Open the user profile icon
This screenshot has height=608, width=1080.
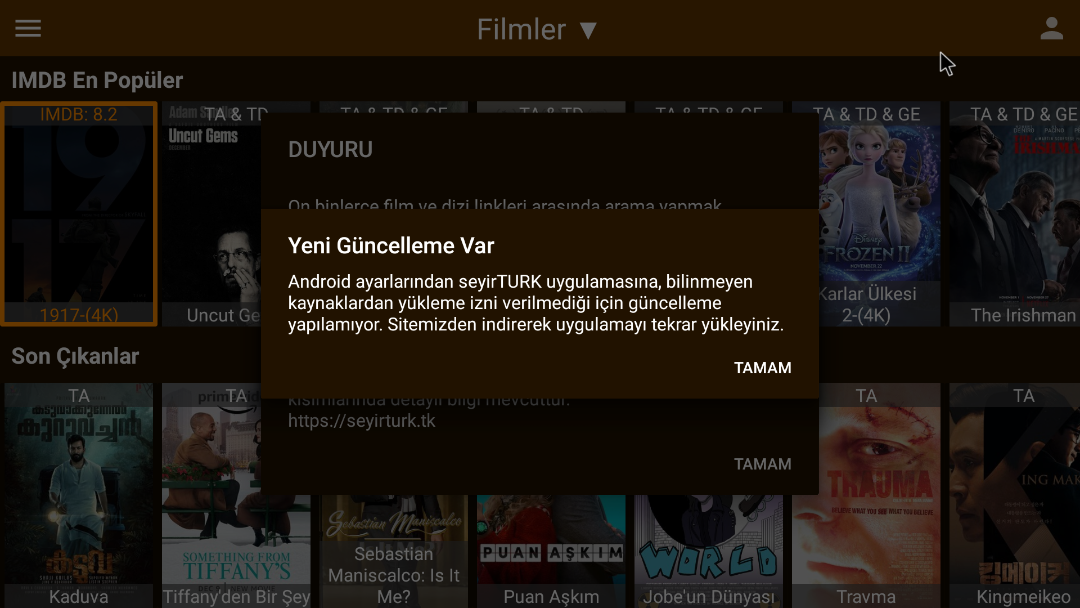coord(1051,28)
